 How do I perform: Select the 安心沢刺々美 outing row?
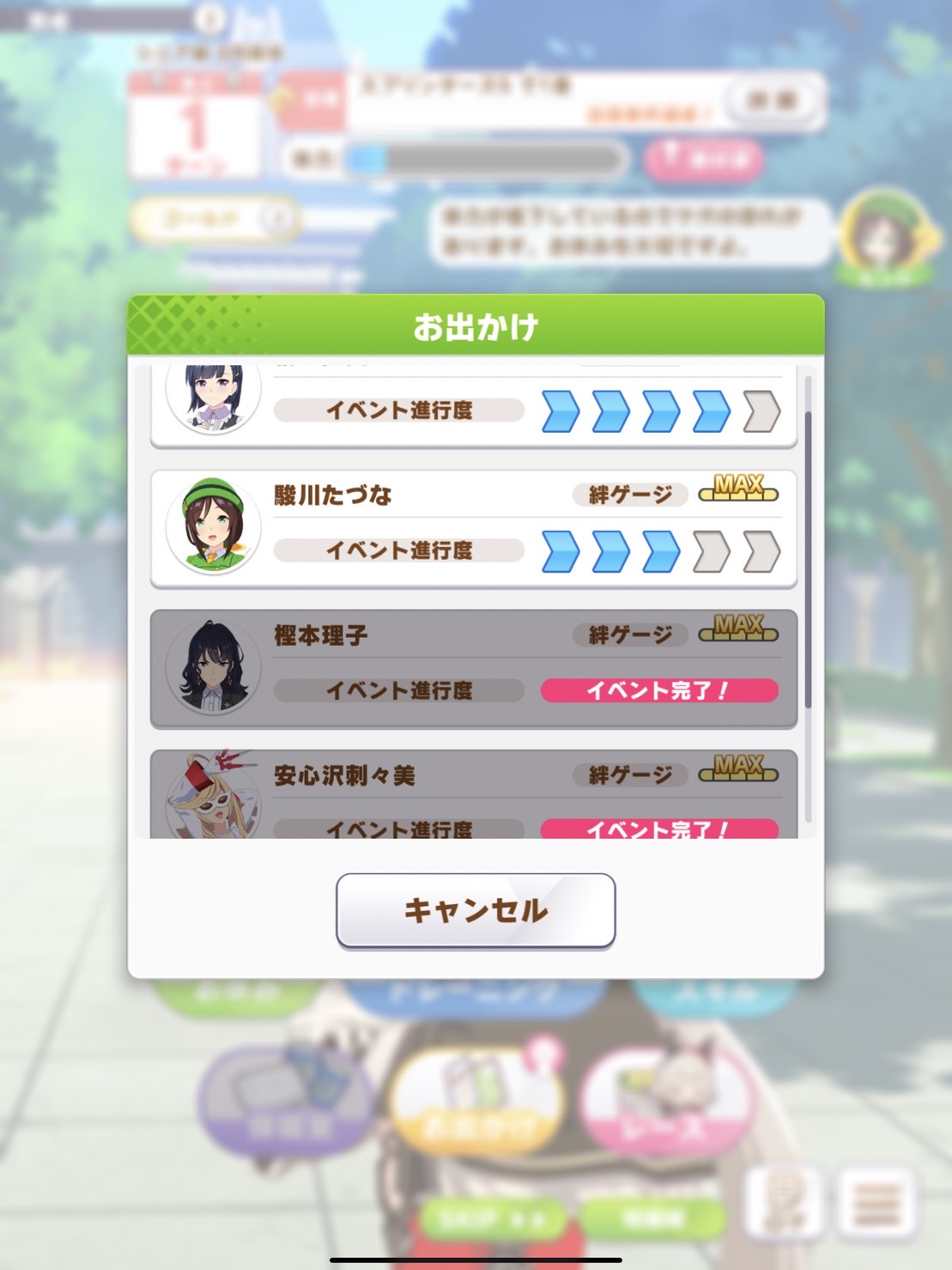point(474,794)
